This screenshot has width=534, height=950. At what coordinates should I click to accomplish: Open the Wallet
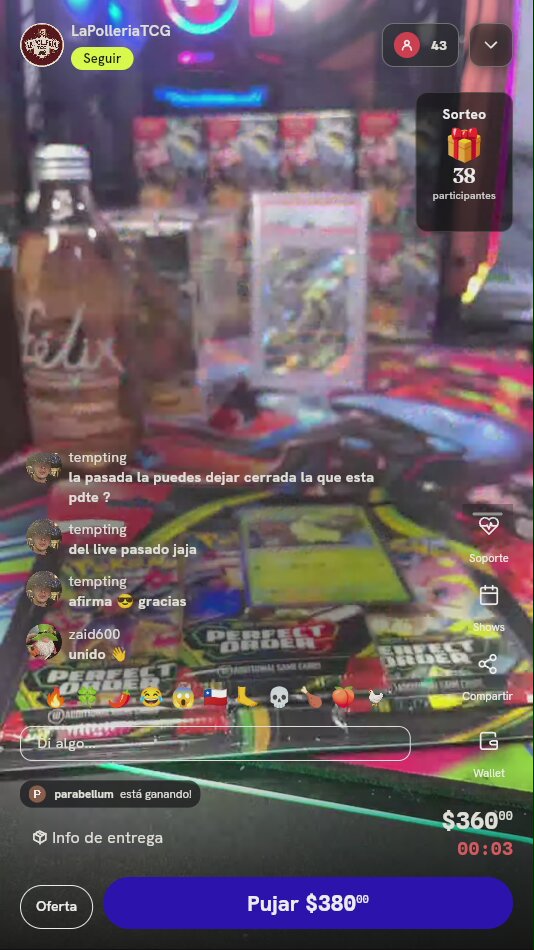[x=488, y=754]
